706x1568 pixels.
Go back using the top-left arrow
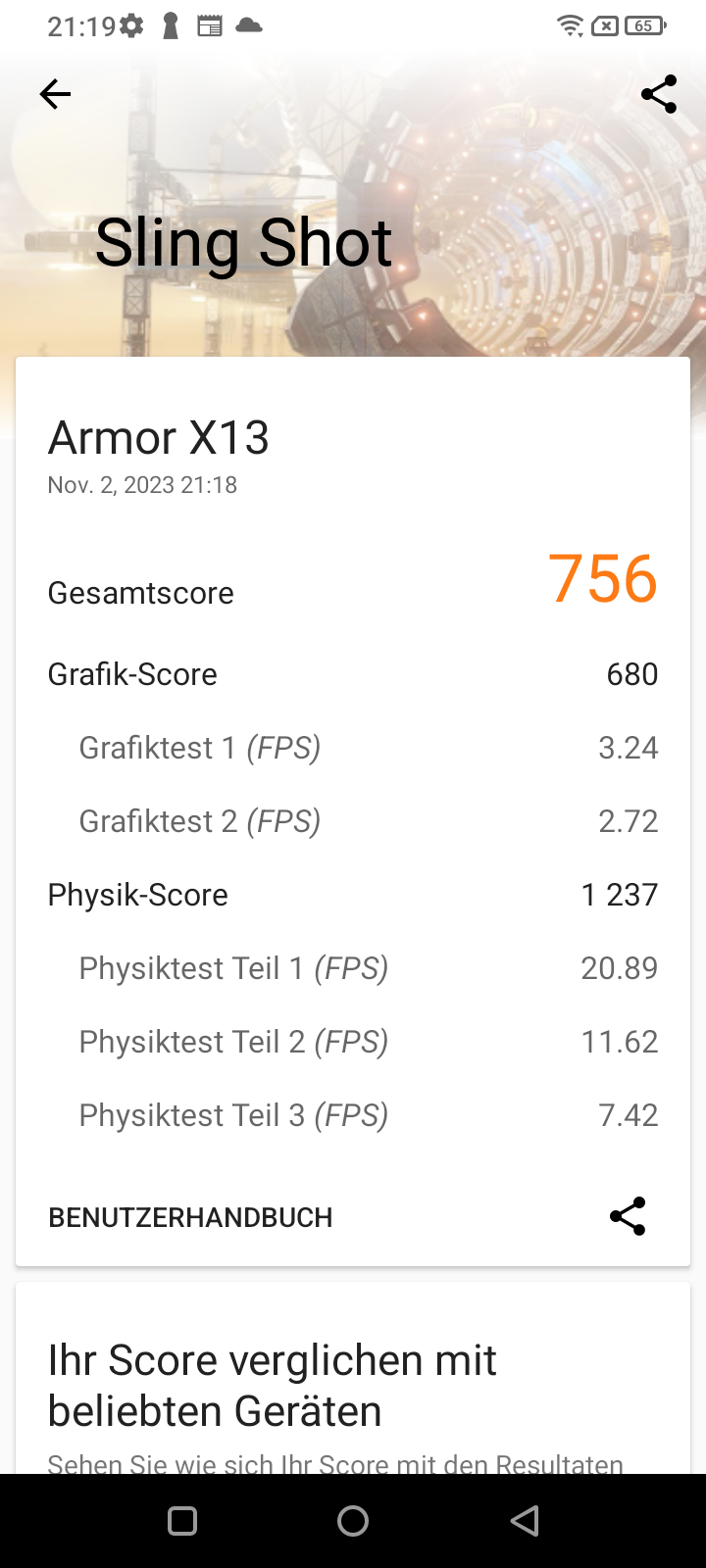tap(56, 94)
